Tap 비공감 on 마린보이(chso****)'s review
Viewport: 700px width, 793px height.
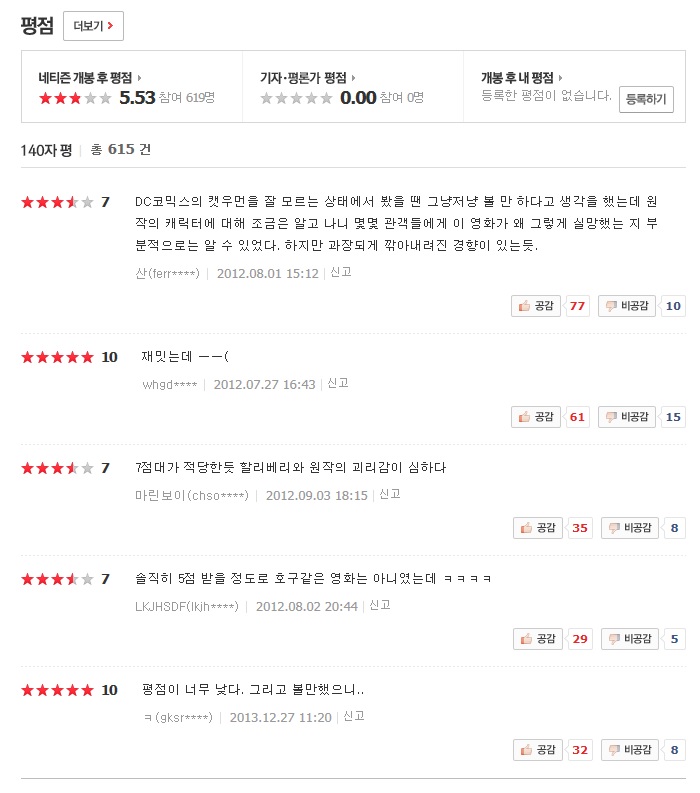point(629,527)
